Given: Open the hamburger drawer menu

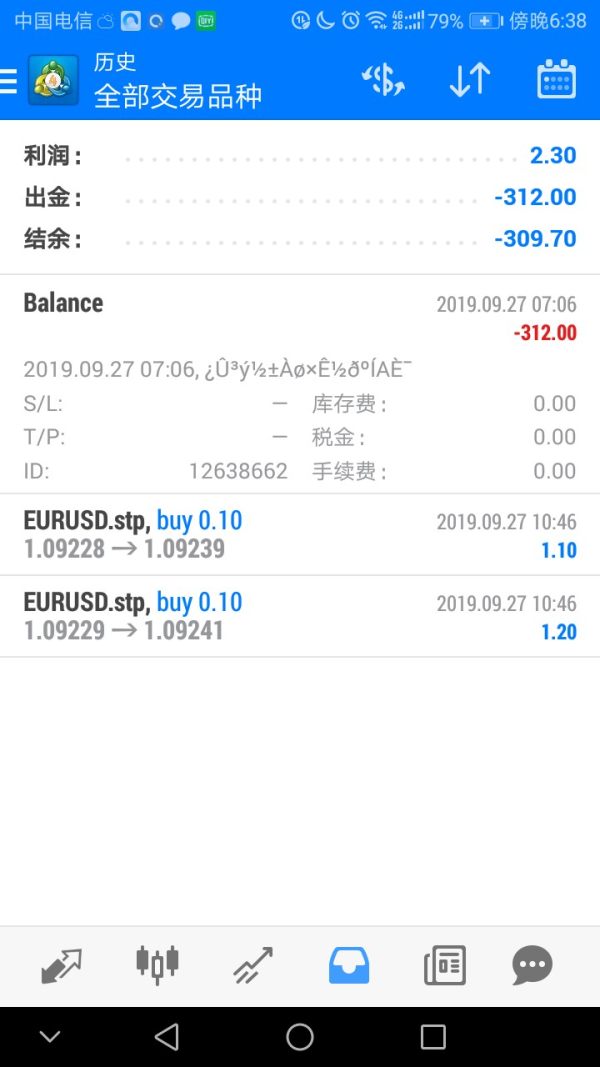Looking at the screenshot, I should tap(9, 82).
